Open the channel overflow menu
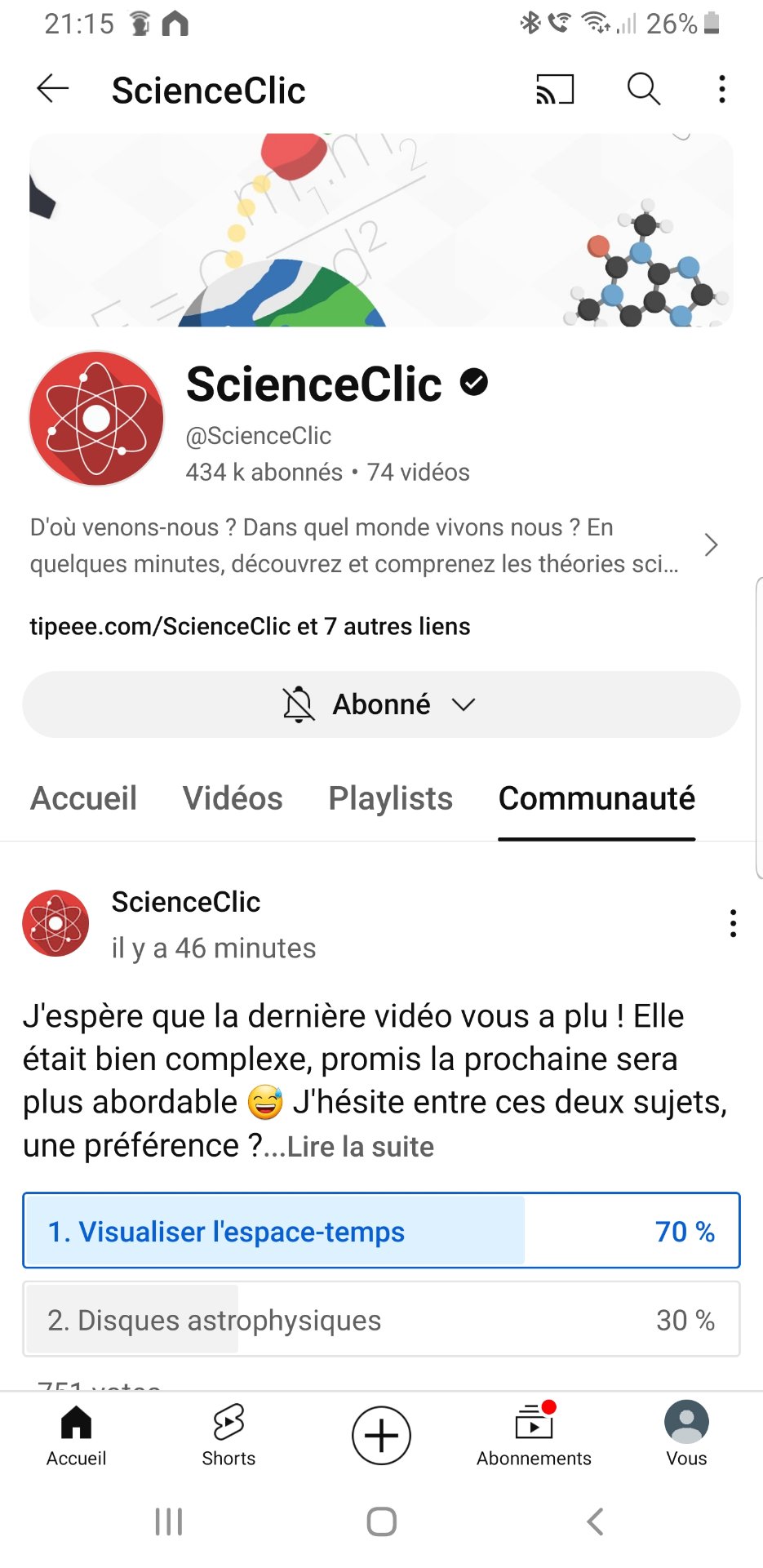763x1568 pixels. (x=722, y=89)
